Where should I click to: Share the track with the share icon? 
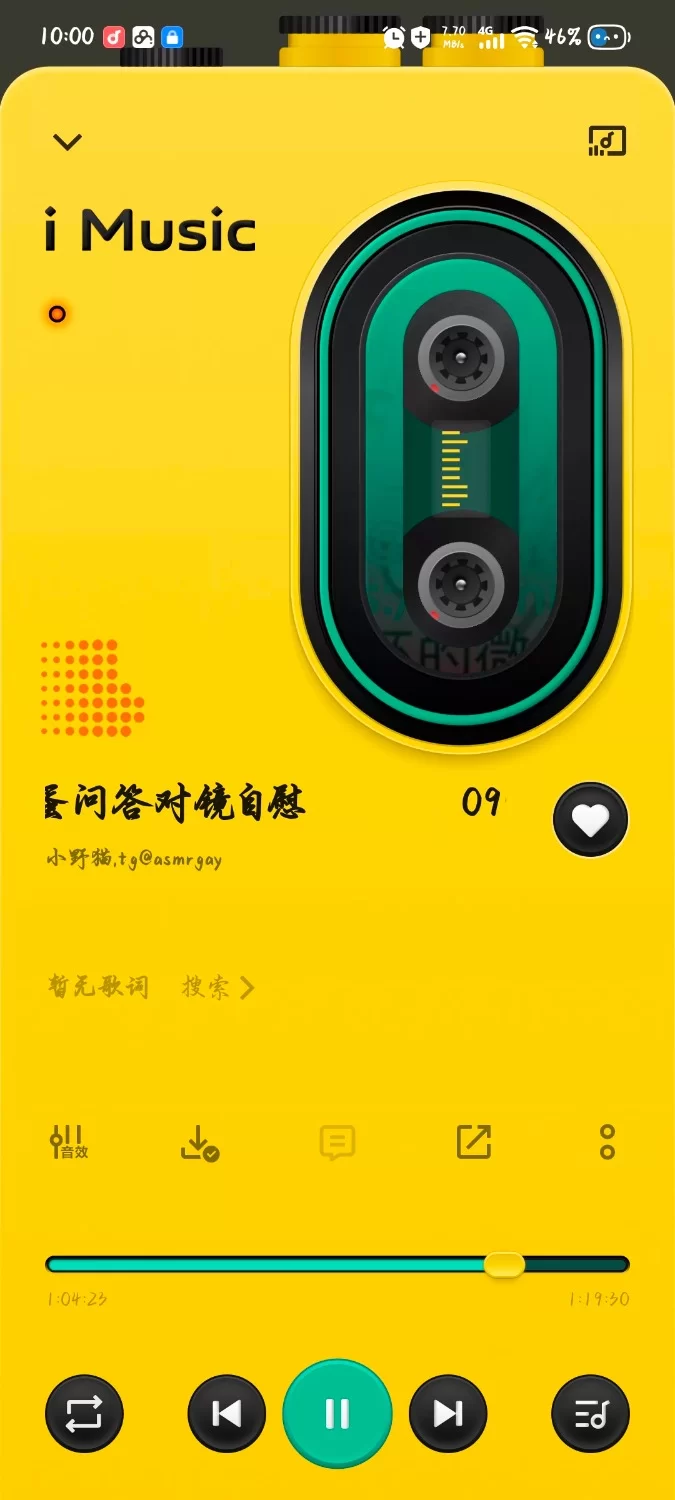(473, 1141)
